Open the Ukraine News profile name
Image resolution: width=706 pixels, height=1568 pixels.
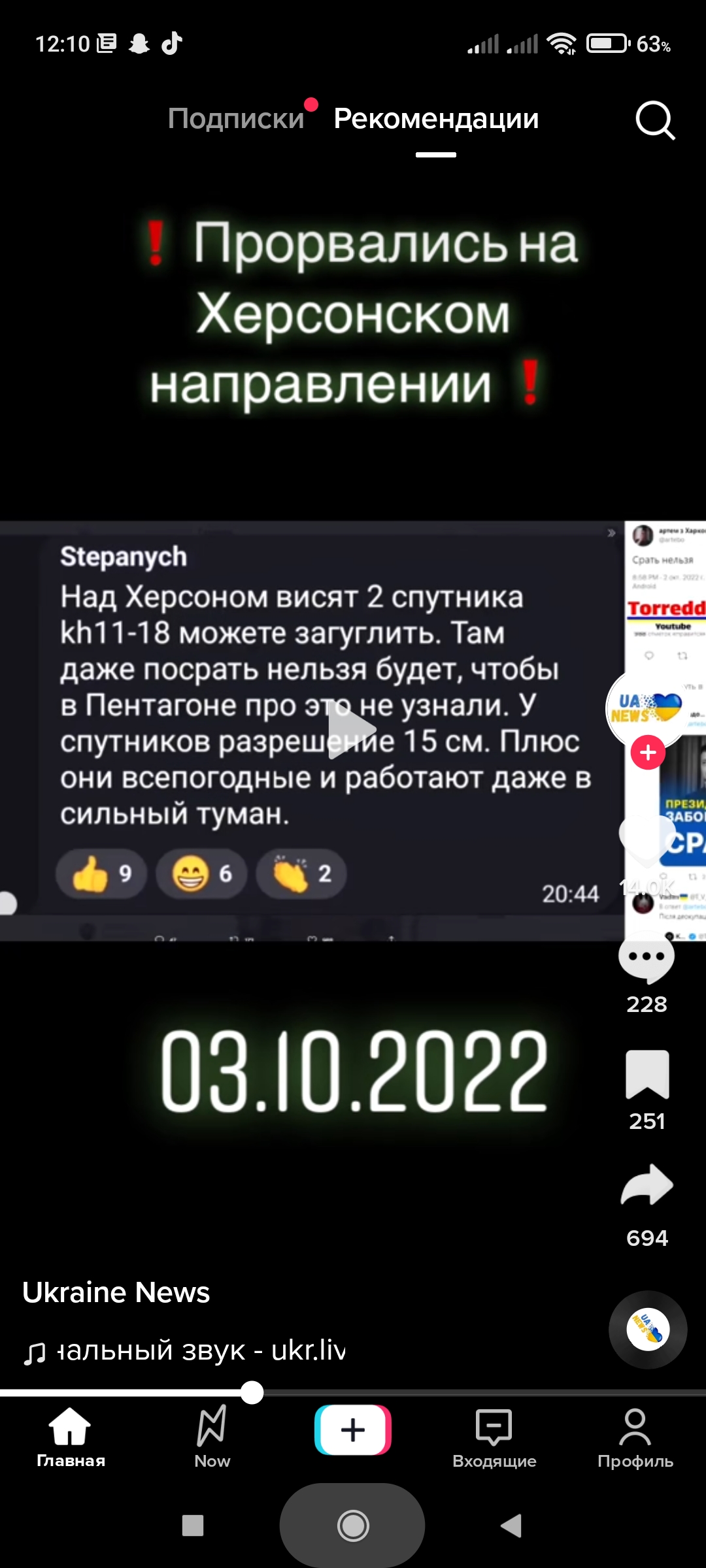116,1292
